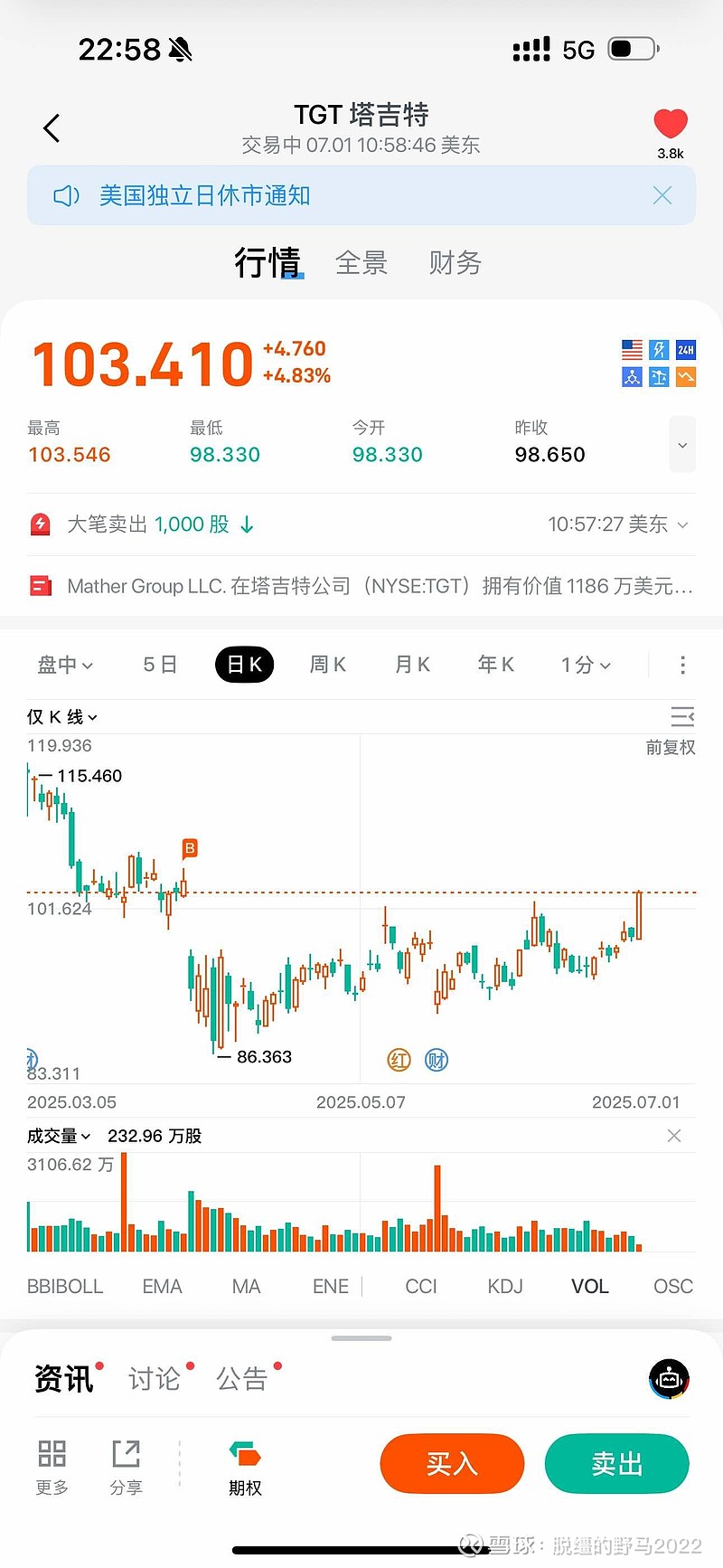Open the 1分 interval dropdown
This screenshot has width=723, height=1568.
[586, 665]
